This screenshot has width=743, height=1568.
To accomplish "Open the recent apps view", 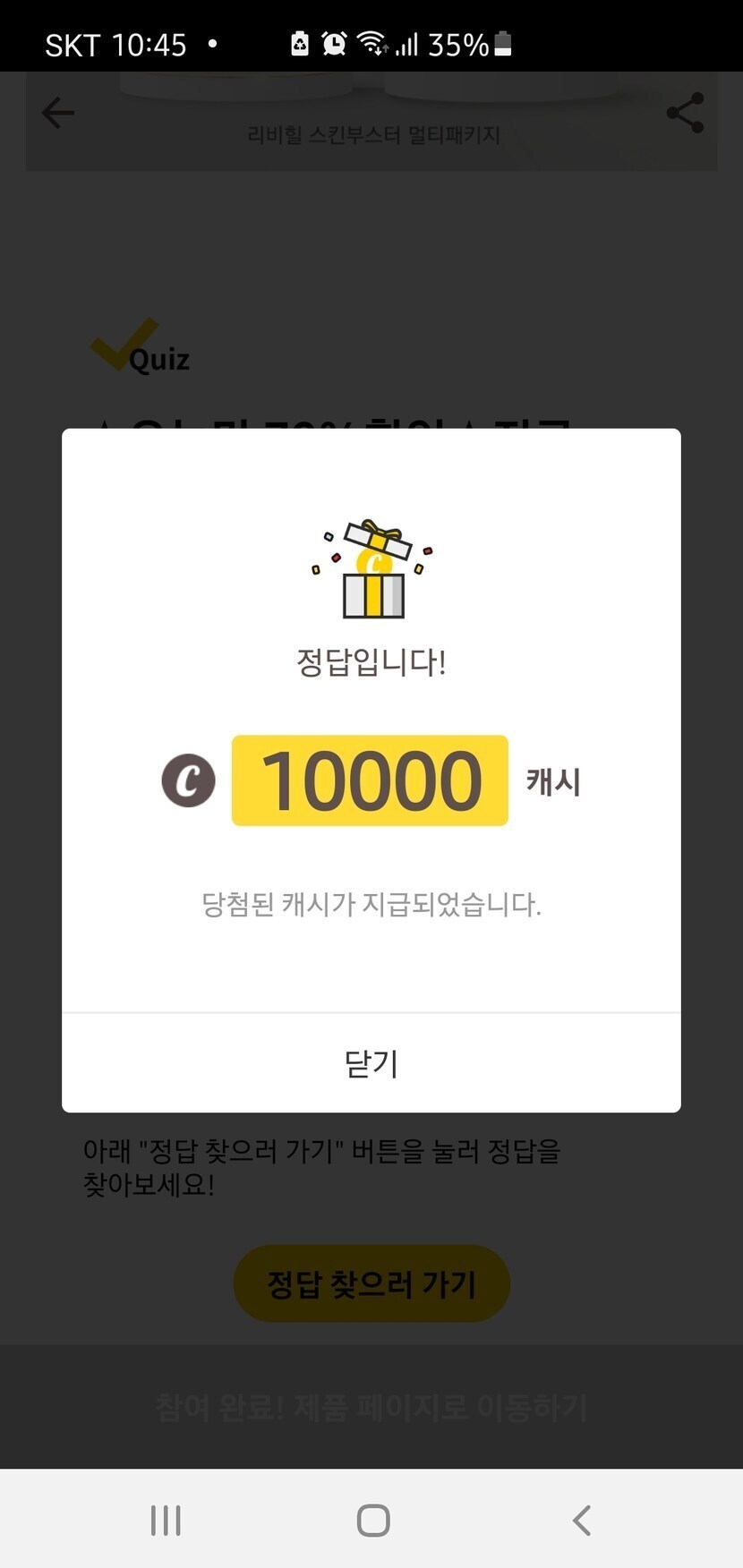I will pos(166,1520).
